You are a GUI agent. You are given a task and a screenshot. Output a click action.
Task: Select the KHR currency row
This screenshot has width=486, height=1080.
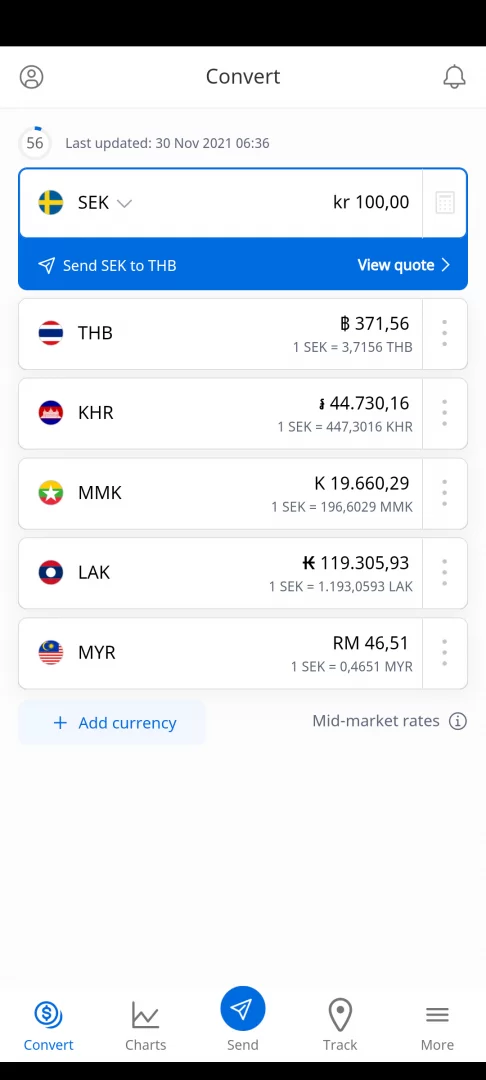(x=220, y=413)
